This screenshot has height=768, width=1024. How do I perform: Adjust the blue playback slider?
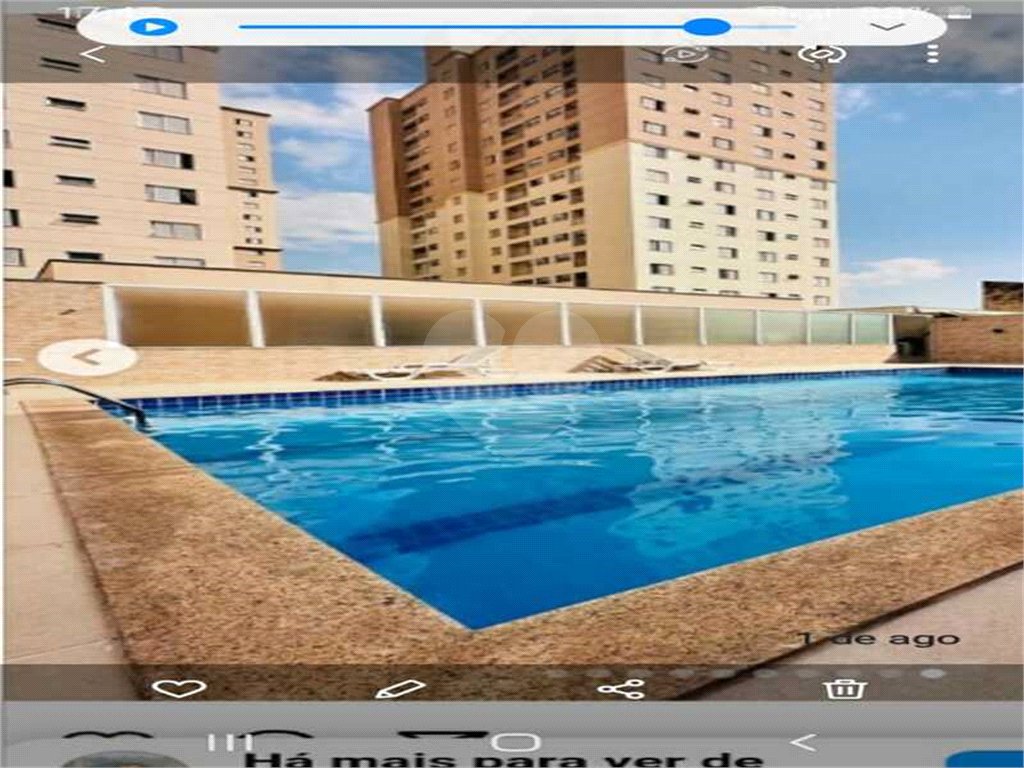point(708,27)
